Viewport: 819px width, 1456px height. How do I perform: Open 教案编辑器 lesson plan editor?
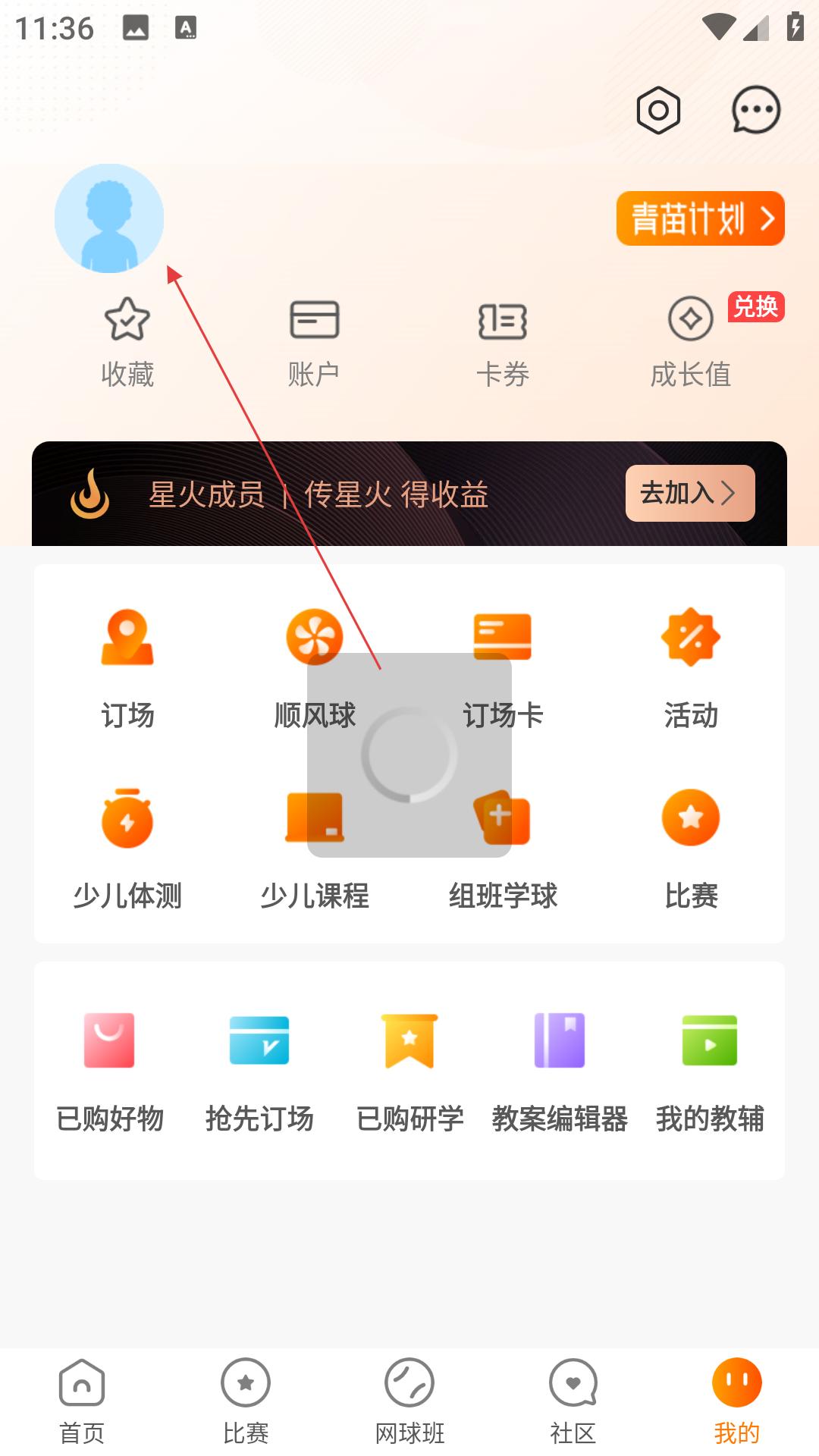(560, 1071)
